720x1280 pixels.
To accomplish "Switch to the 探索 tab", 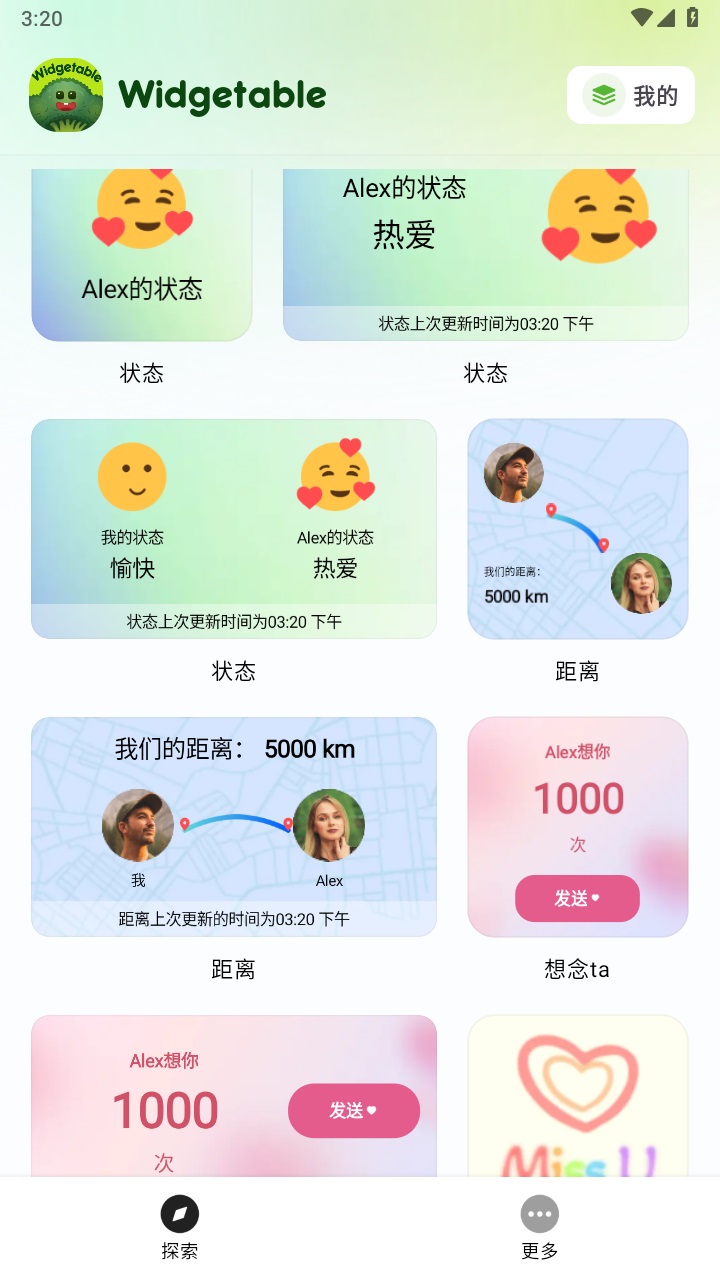I will 180,1229.
